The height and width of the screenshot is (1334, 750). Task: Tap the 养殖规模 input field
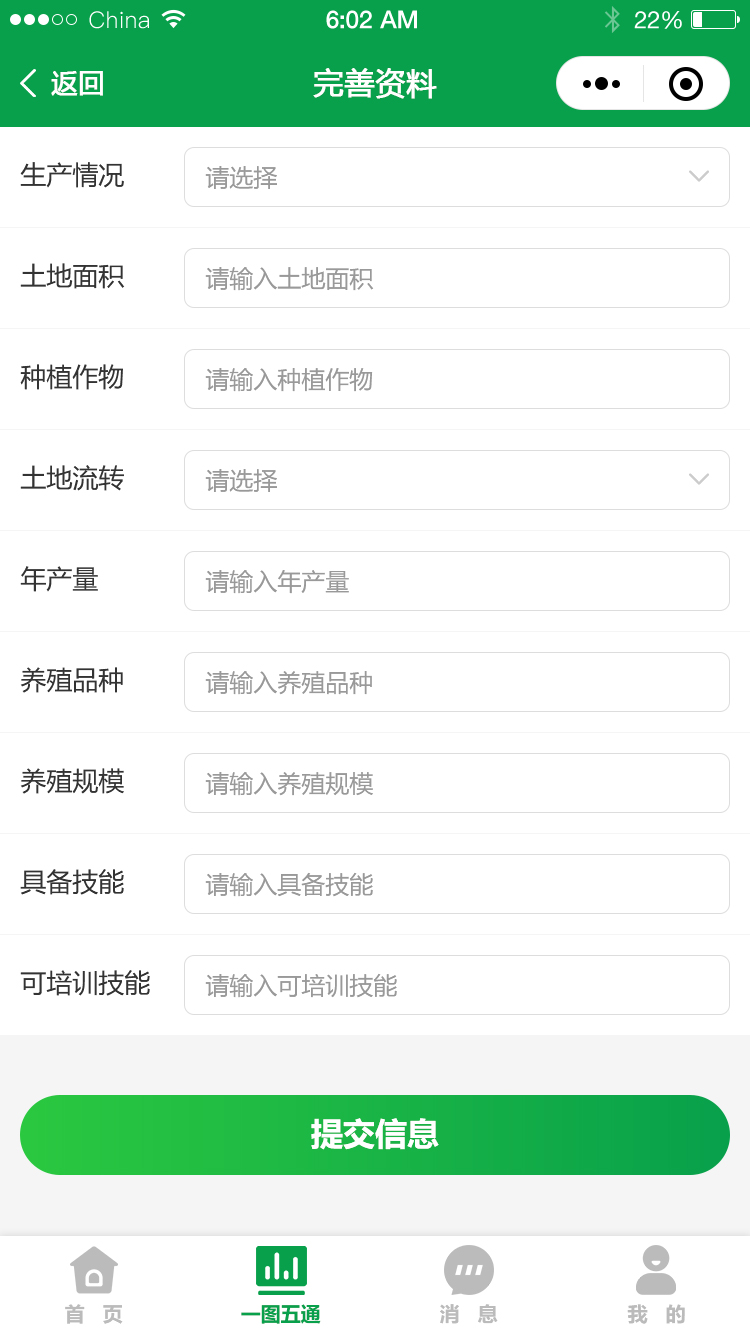(x=457, y=783)
